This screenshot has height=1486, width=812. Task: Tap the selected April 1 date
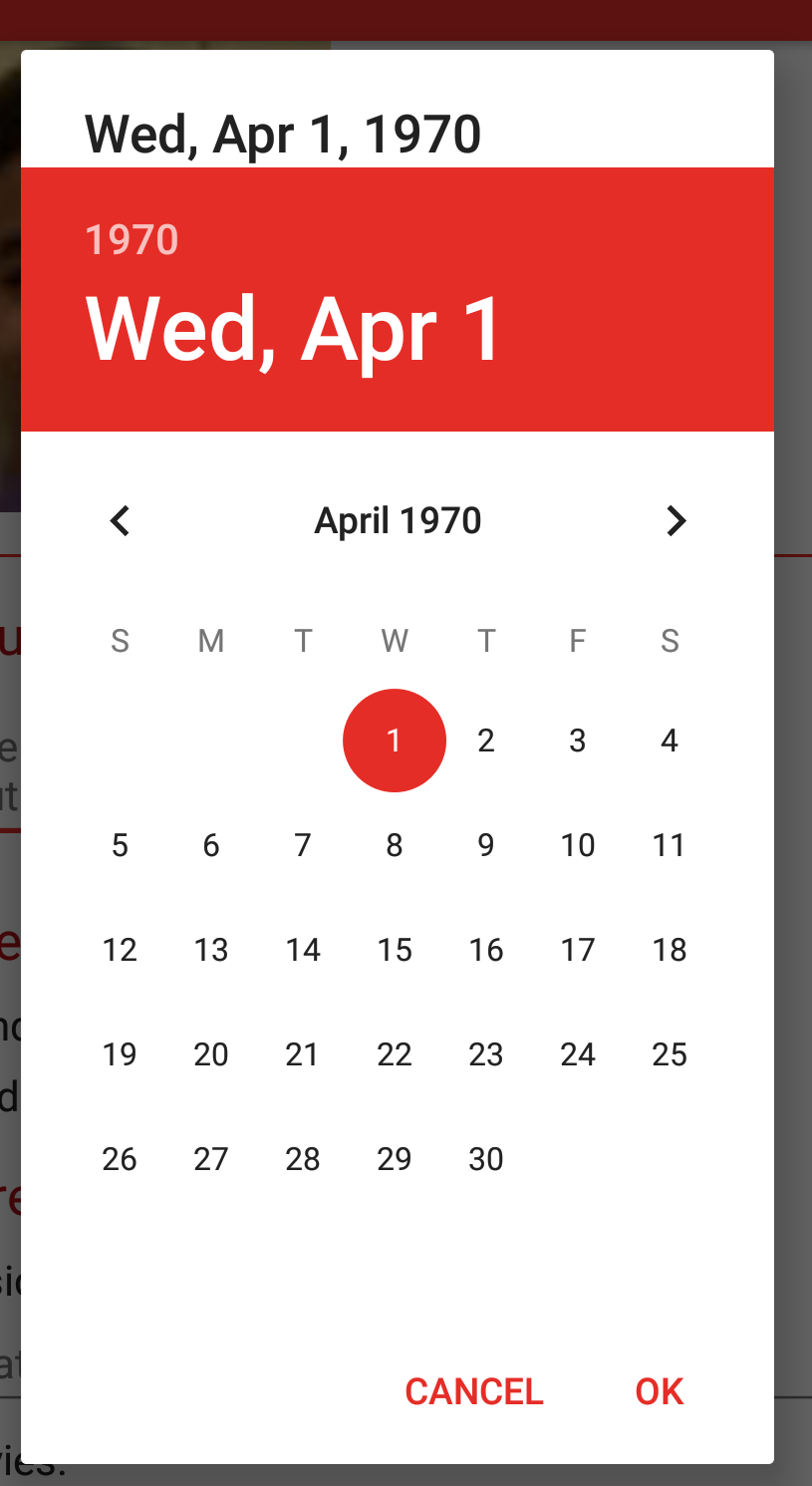[395, 741]
